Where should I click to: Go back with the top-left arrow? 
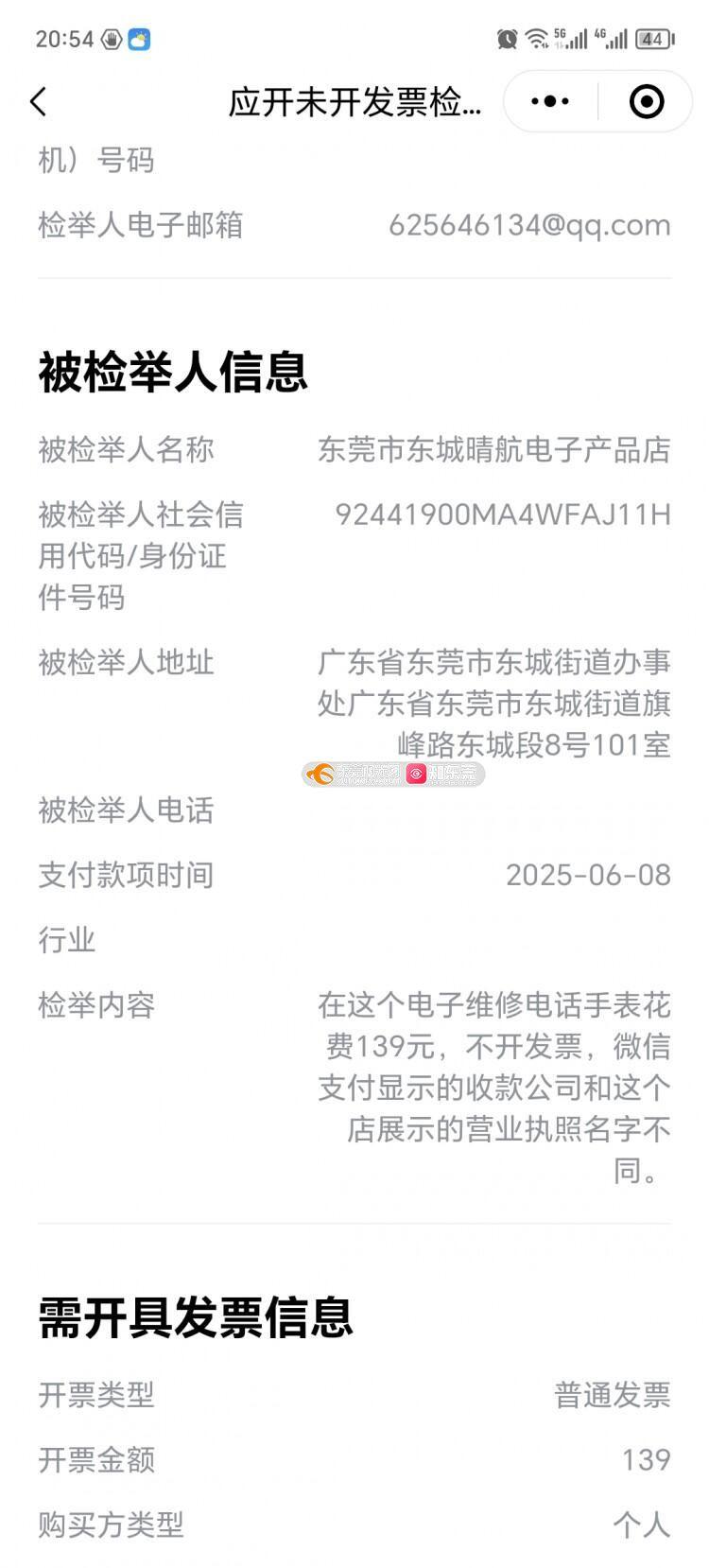(38, 101)
